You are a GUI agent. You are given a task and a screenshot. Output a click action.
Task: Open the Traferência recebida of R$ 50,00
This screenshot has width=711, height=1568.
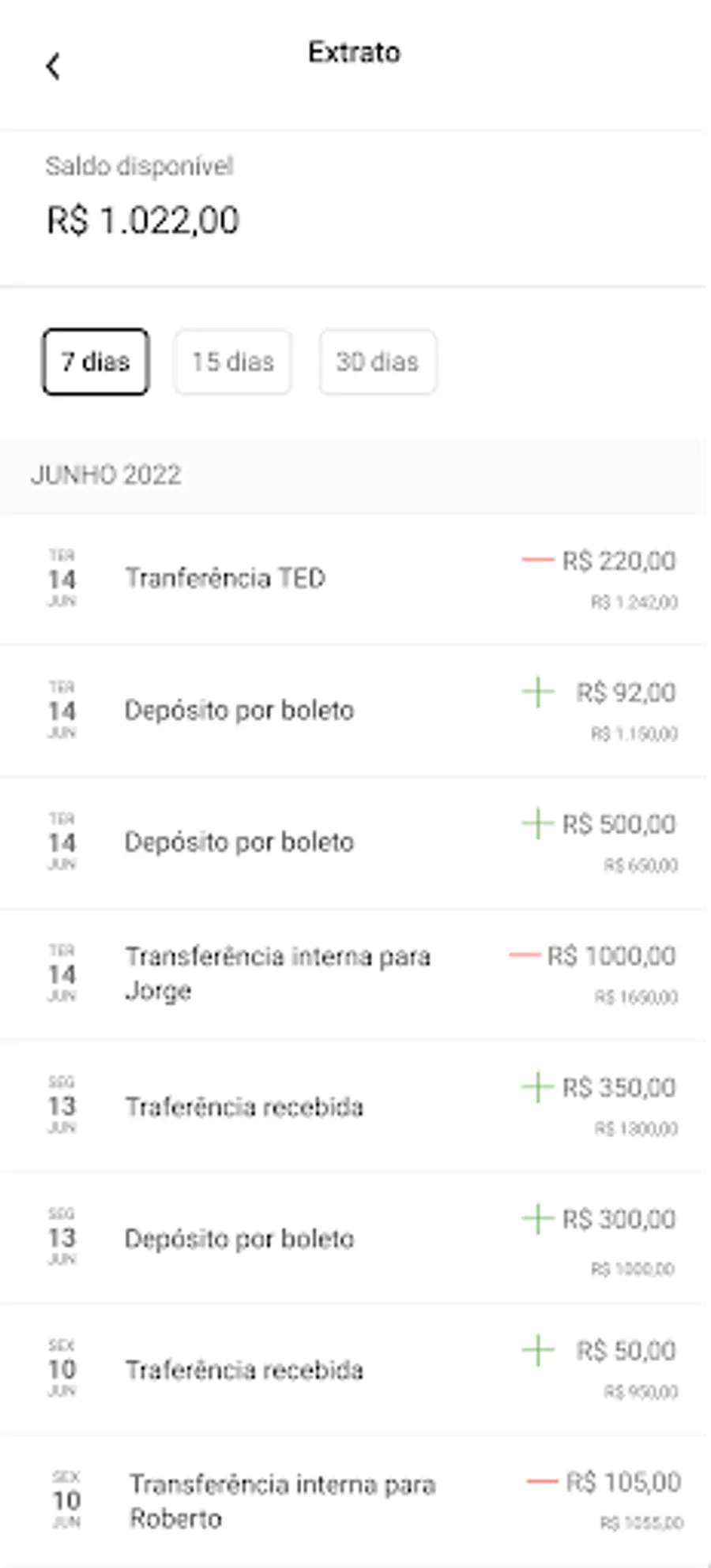244,1370
